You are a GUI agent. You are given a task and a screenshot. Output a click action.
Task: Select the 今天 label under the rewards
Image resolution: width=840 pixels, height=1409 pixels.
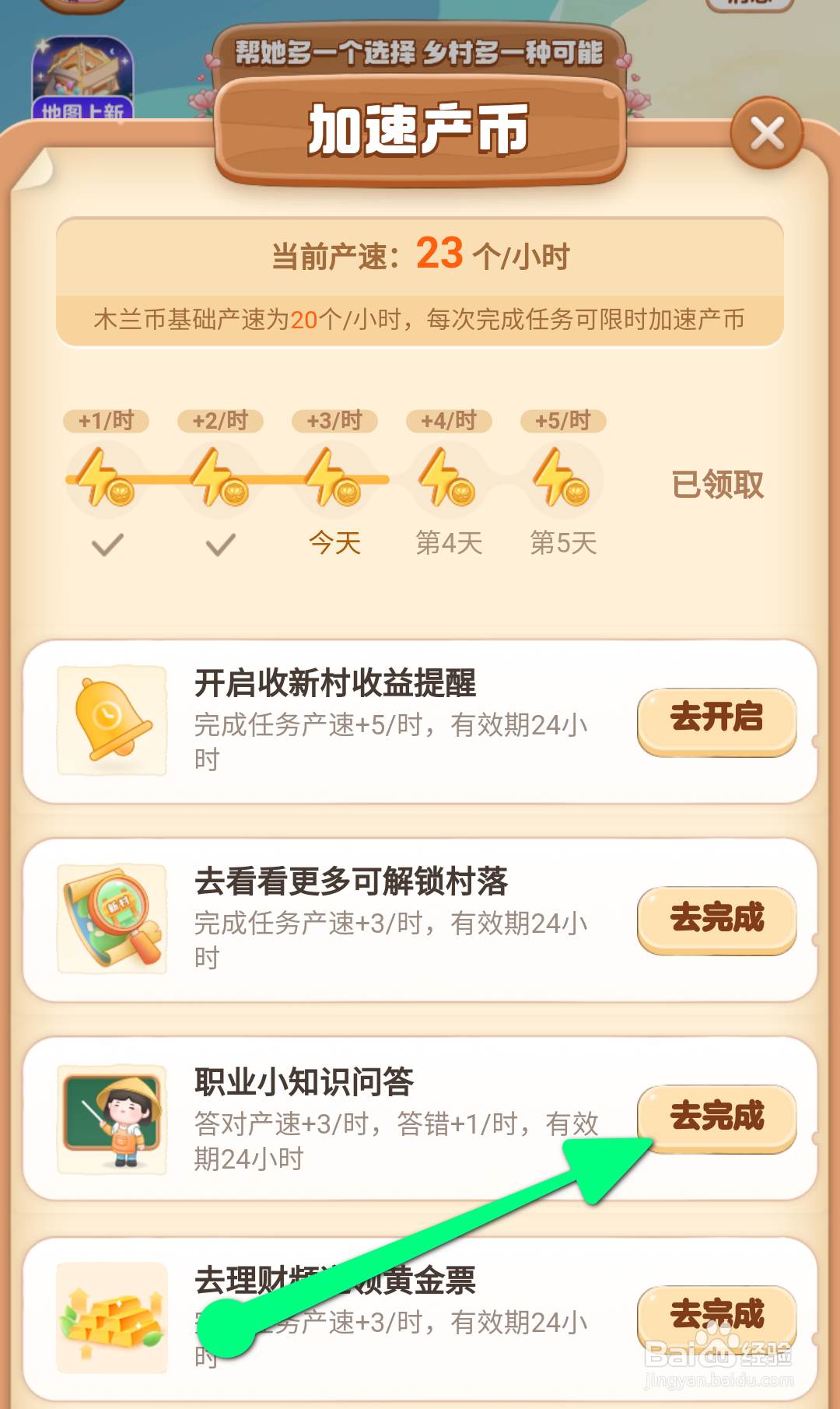pyautogui.click(x=334, y=543)
